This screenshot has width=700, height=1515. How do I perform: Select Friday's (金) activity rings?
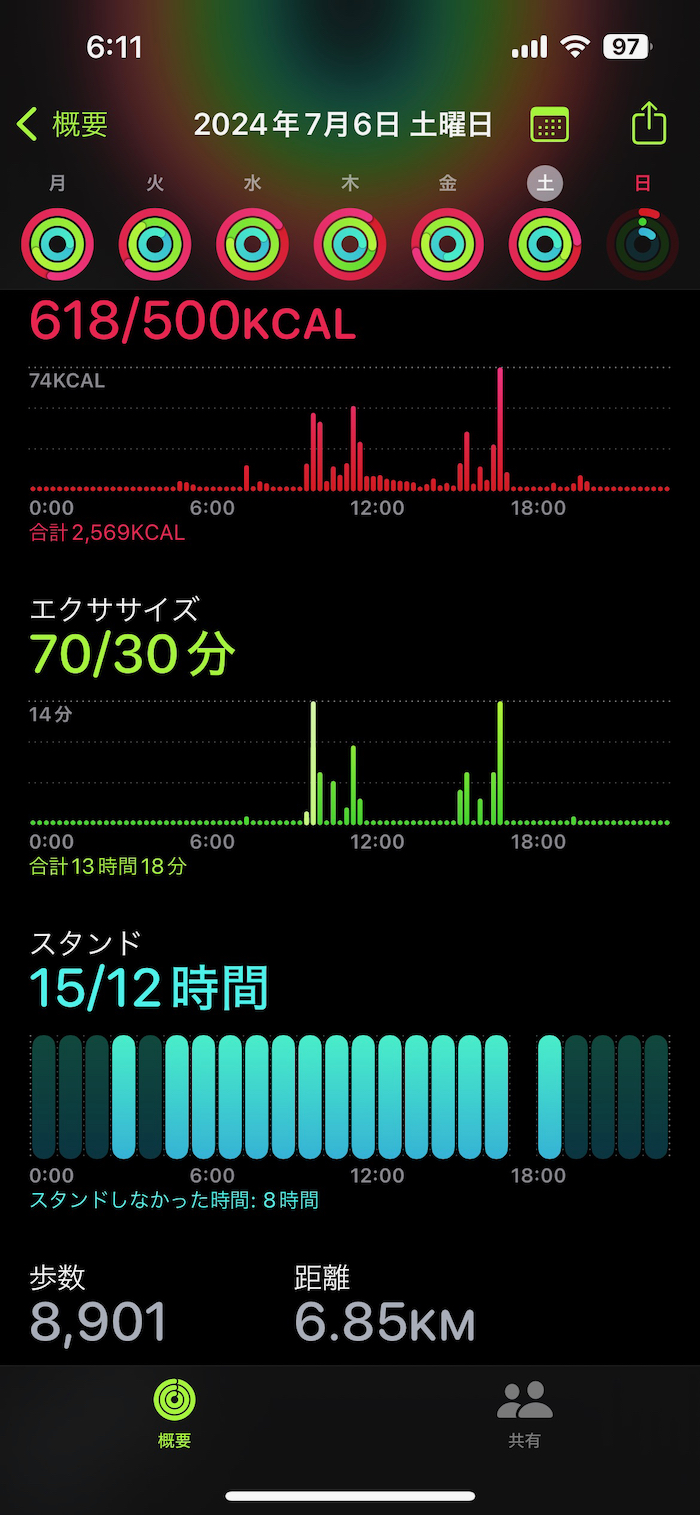[448, 244]
